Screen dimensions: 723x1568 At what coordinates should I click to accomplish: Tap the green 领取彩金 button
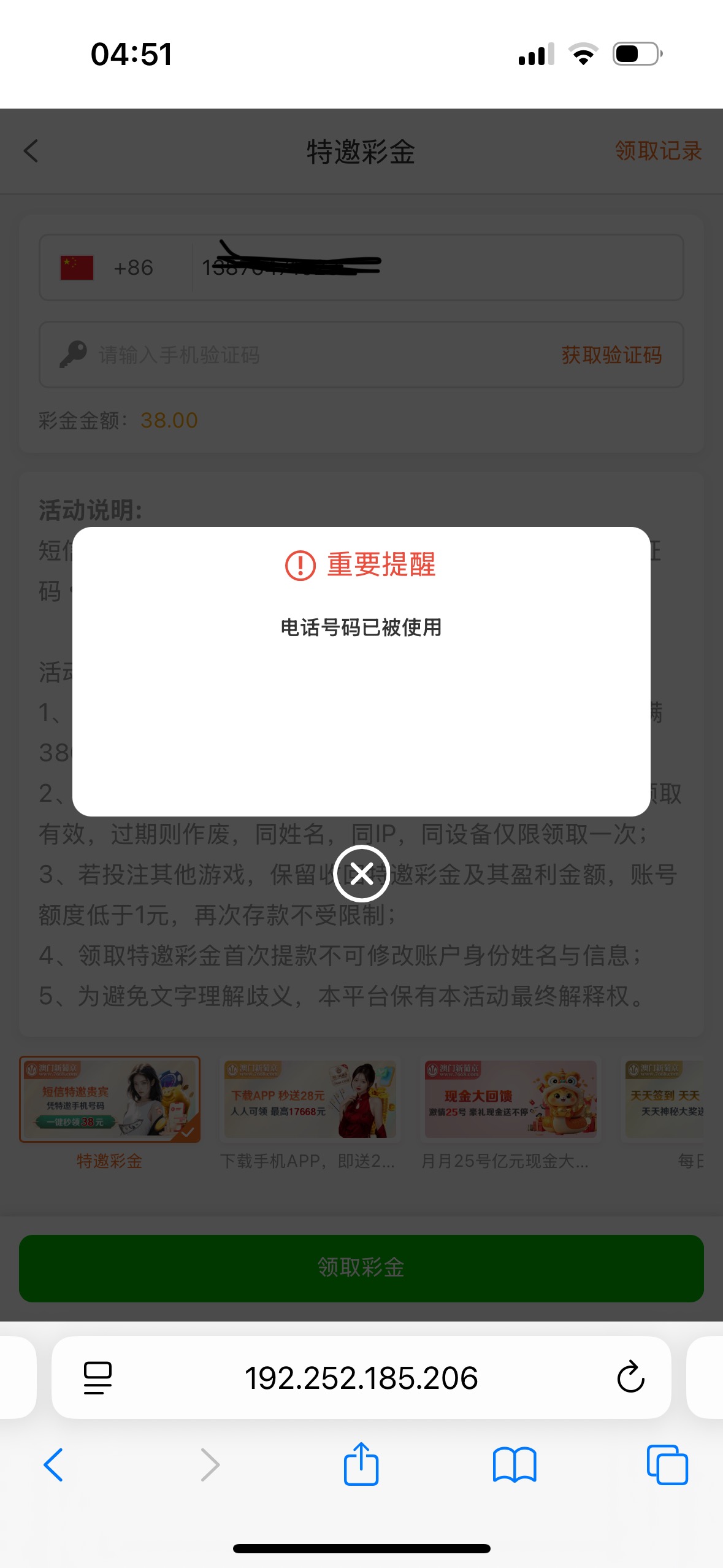(361, 1267)
